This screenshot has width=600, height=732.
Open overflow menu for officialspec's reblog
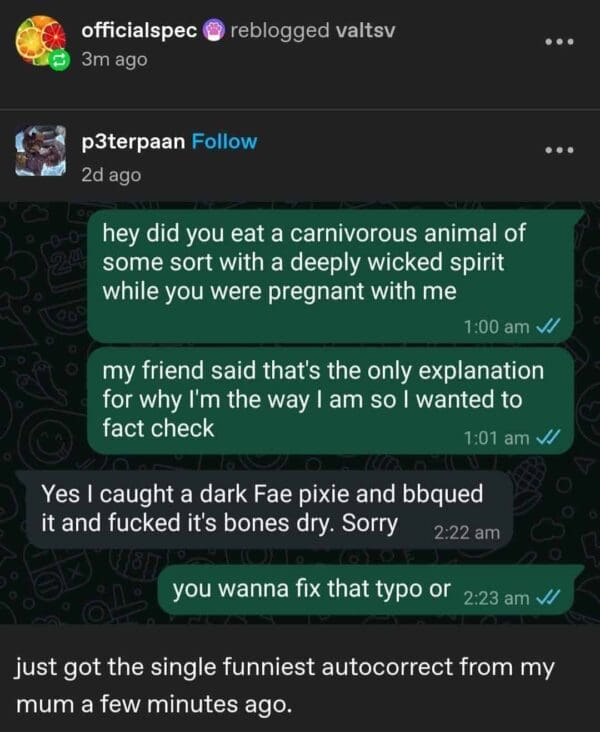click(x=560, y=43)
